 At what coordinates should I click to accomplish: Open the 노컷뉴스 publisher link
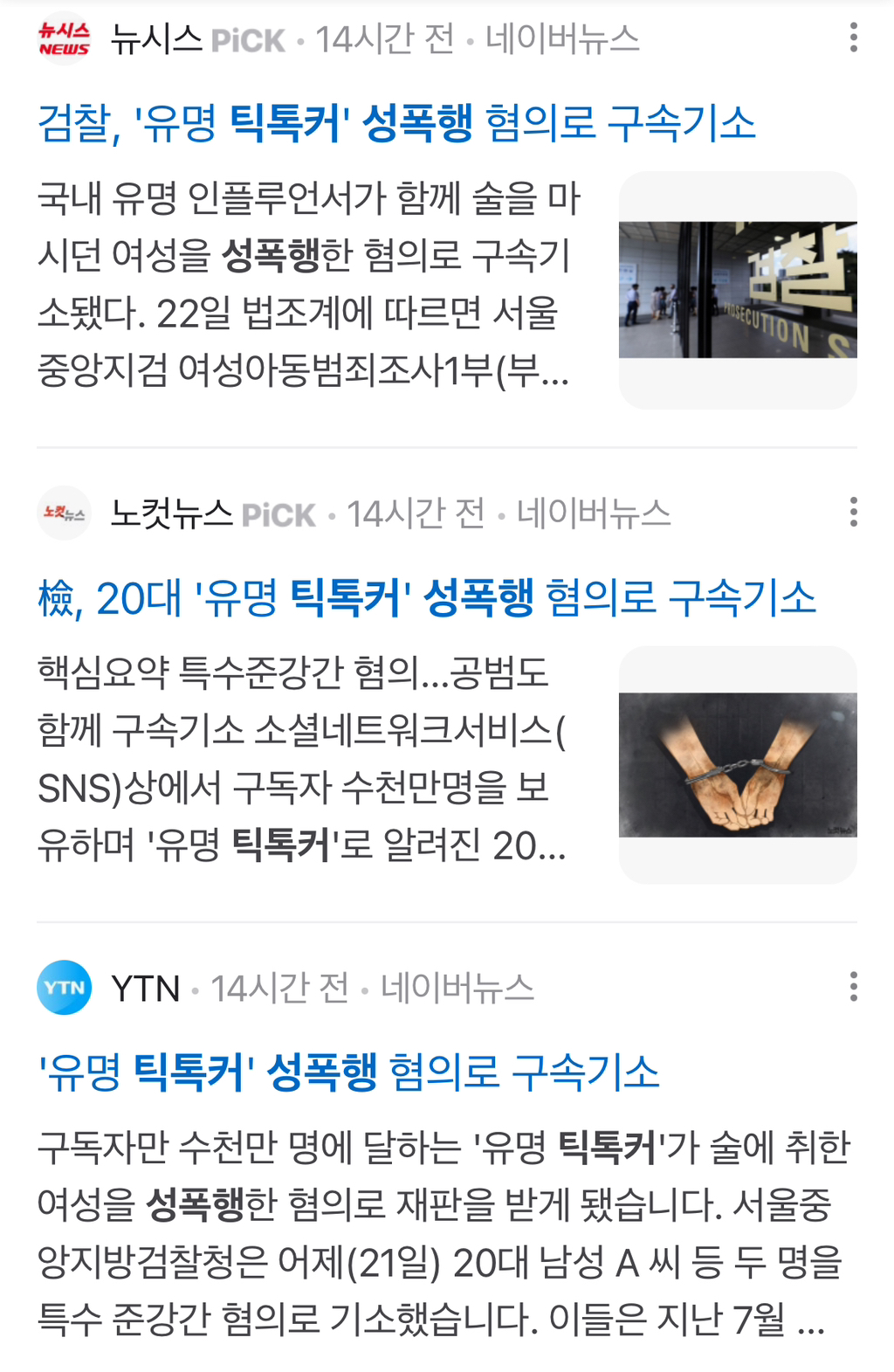point(170,514)
